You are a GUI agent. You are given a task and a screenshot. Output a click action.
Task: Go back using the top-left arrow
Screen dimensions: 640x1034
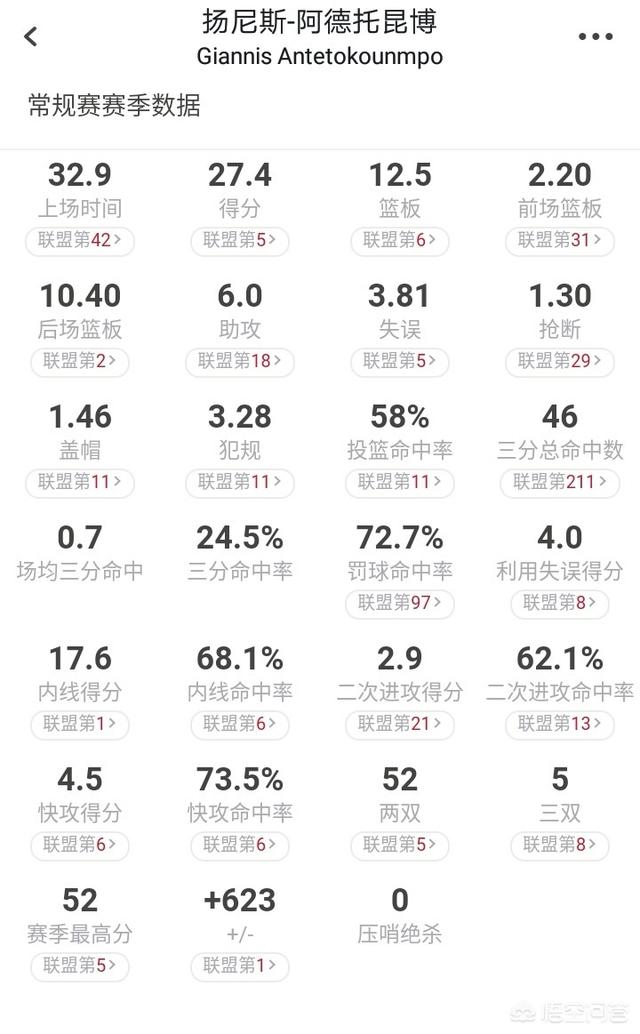(31, 36)
